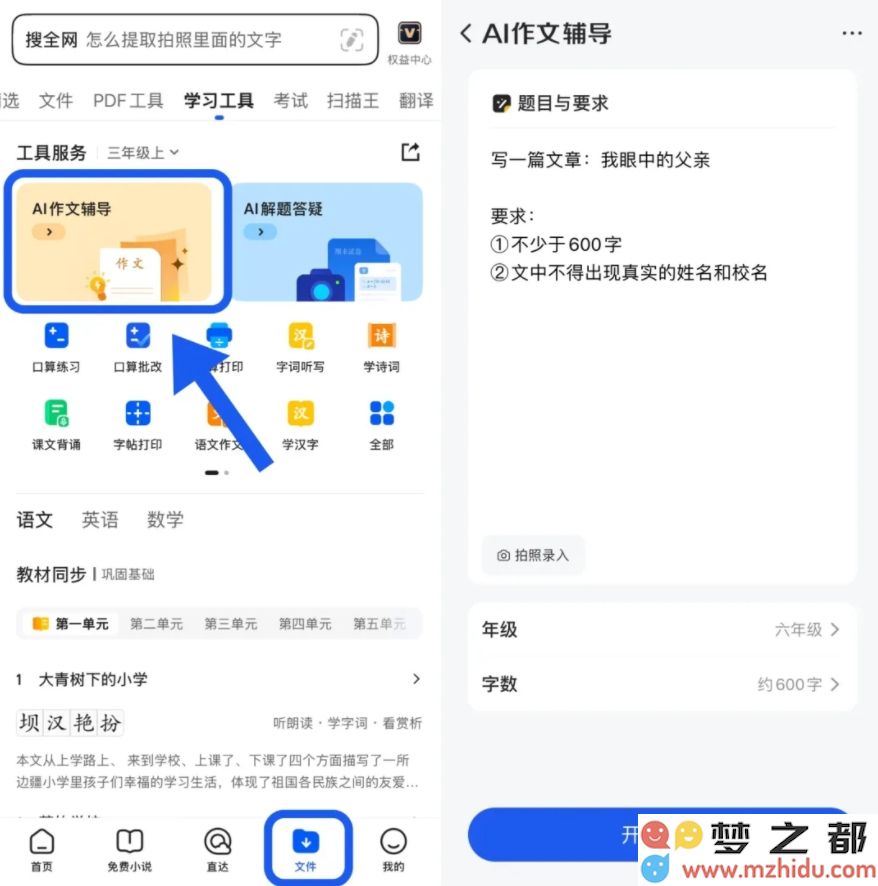This screenshot has height=886, width=878.
Task: Show 全部 tools
Action: pos(381,424)
